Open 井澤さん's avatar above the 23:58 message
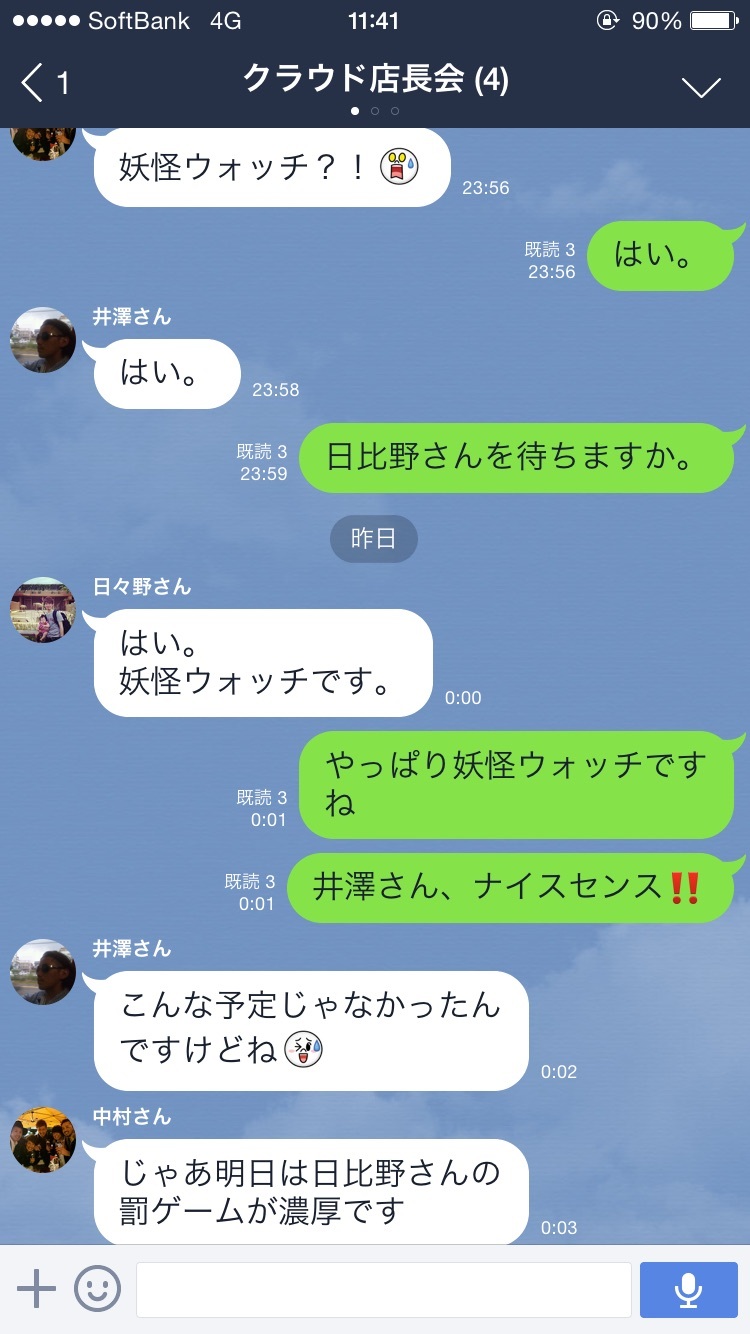Image resolution: width=750 pixels, height=1334 pixels. [x=43, y=340]
